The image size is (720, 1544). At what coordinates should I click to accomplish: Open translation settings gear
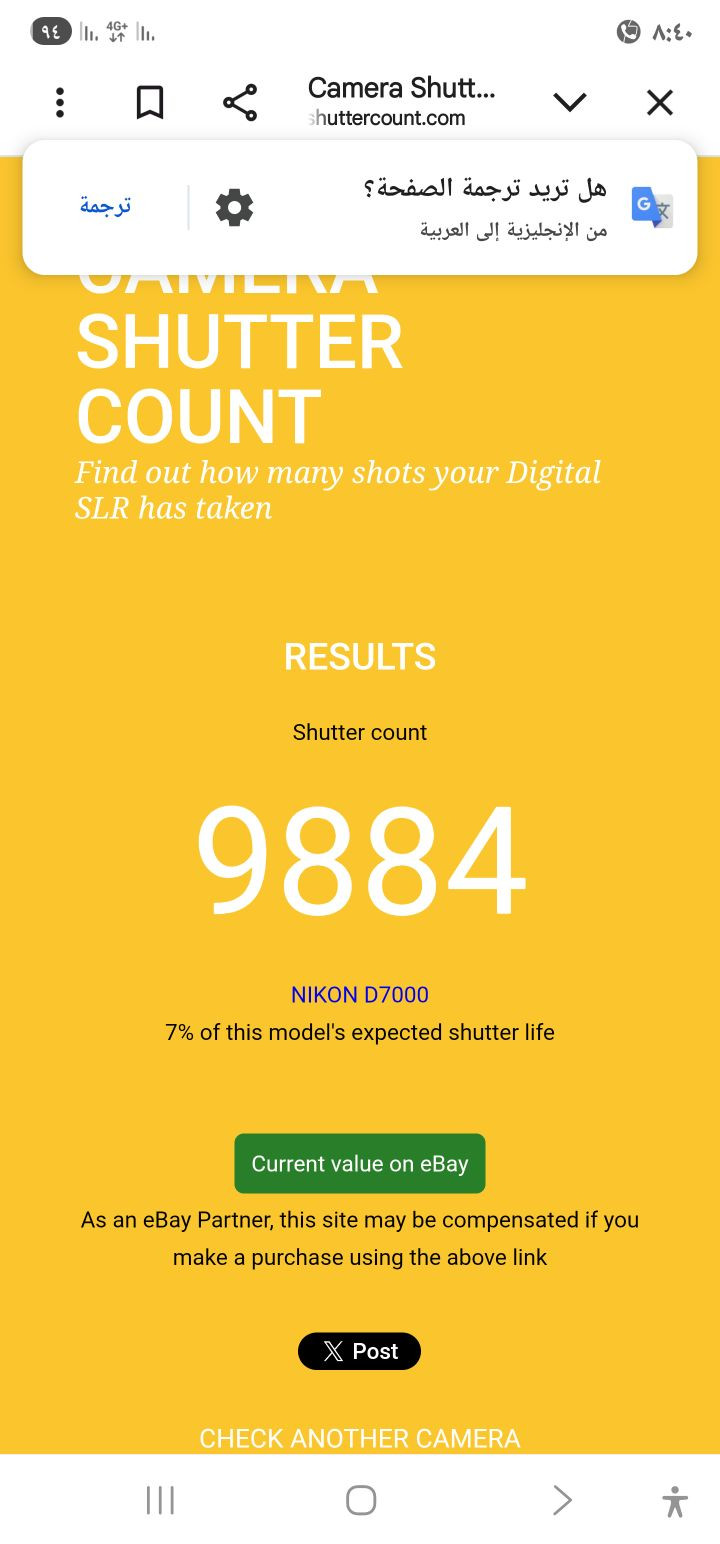click(235, 207)
